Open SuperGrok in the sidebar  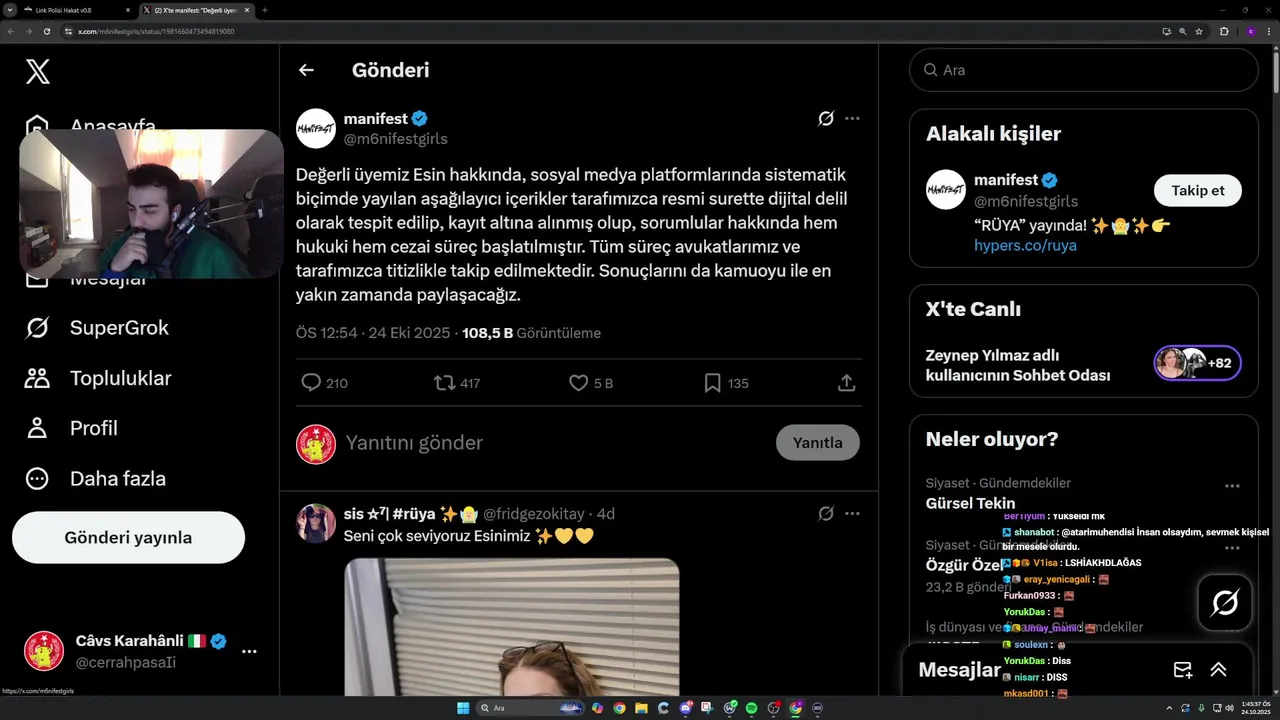[118, 328]
